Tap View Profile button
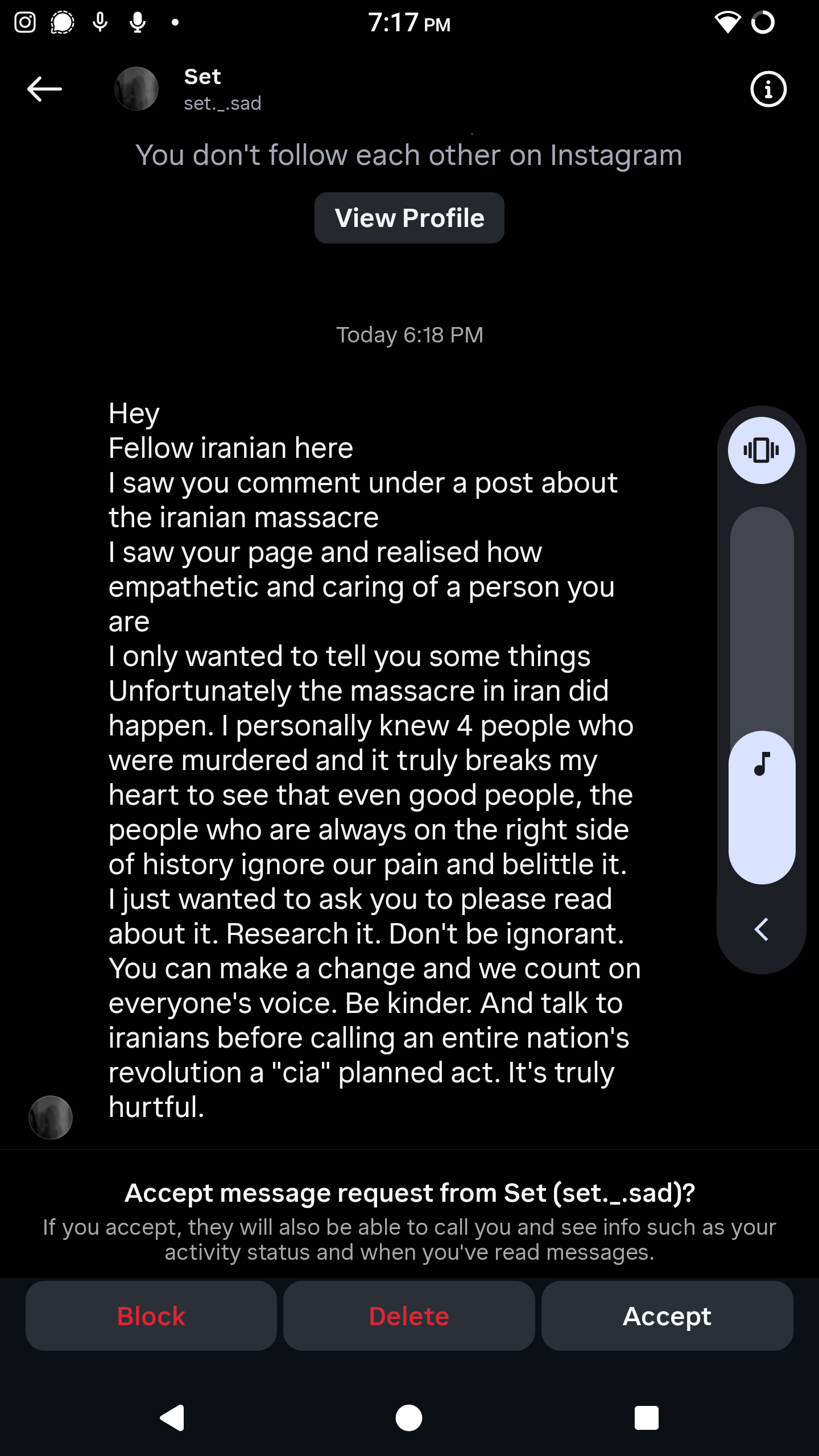Viewport: 819px width, 1456px height. click(x=409, y=218)
